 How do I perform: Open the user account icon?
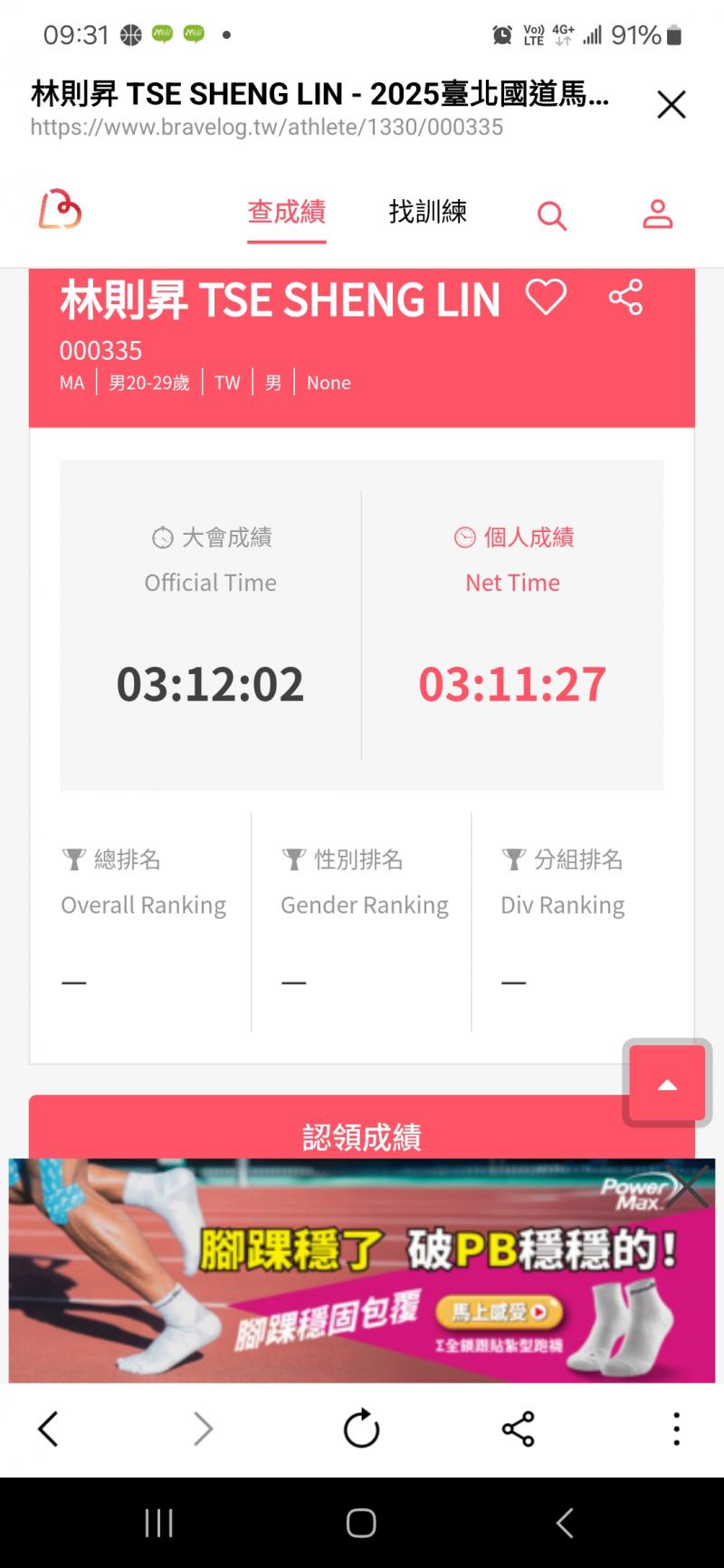click(658, 214)
